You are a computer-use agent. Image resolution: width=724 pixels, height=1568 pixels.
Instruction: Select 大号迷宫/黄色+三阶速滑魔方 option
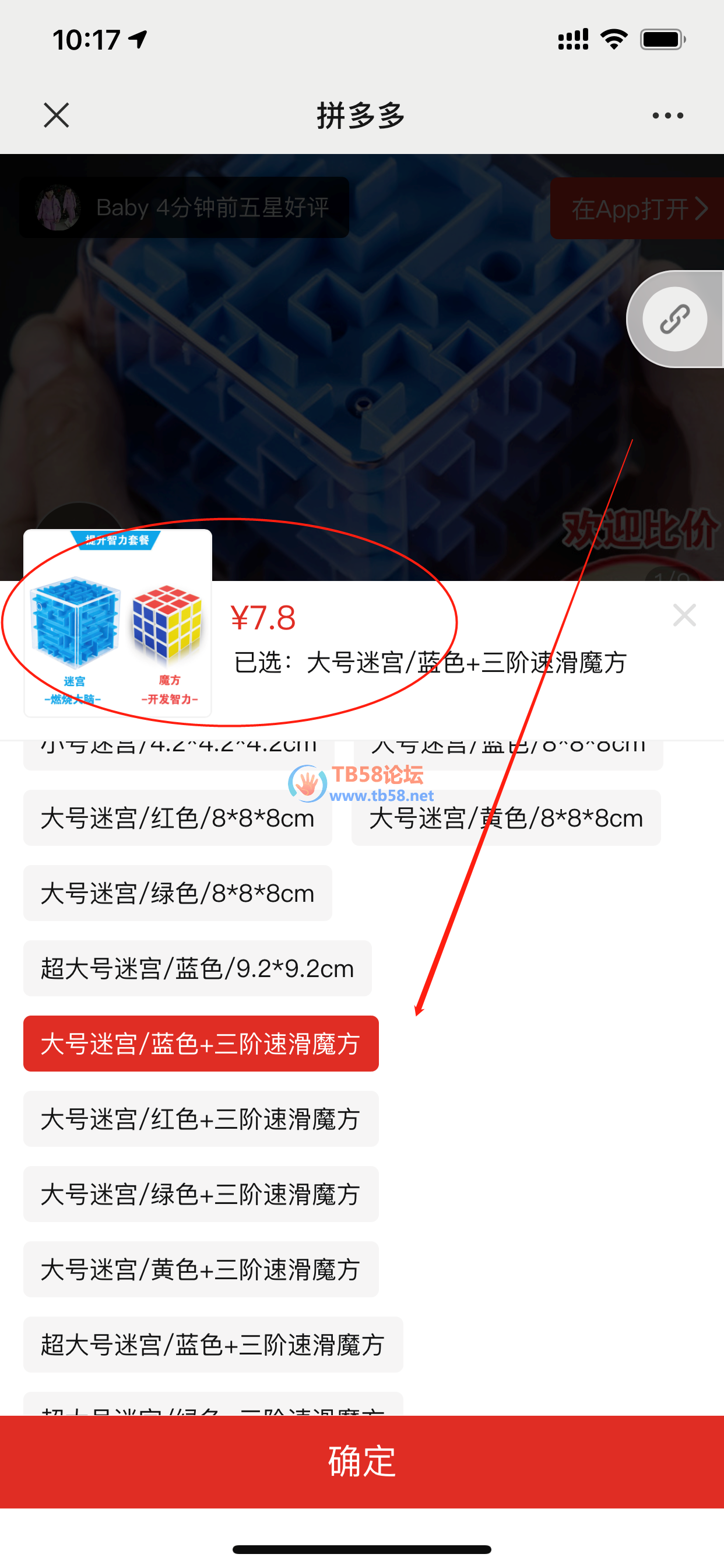201,1270
